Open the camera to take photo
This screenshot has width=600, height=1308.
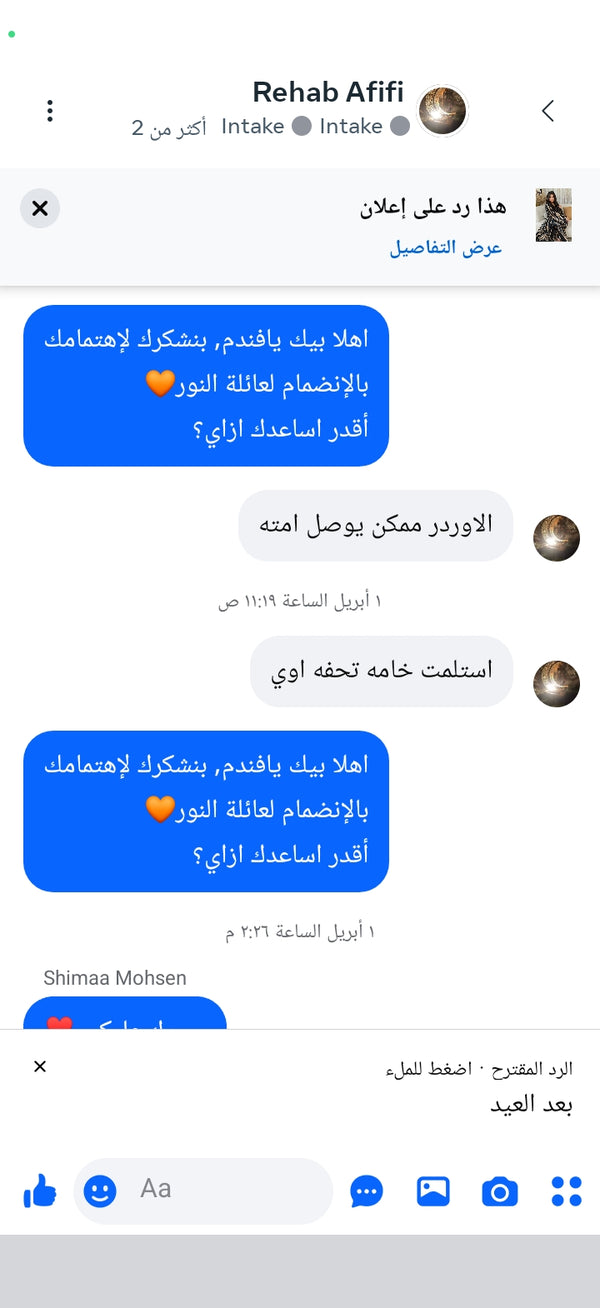pos(500,1191)
